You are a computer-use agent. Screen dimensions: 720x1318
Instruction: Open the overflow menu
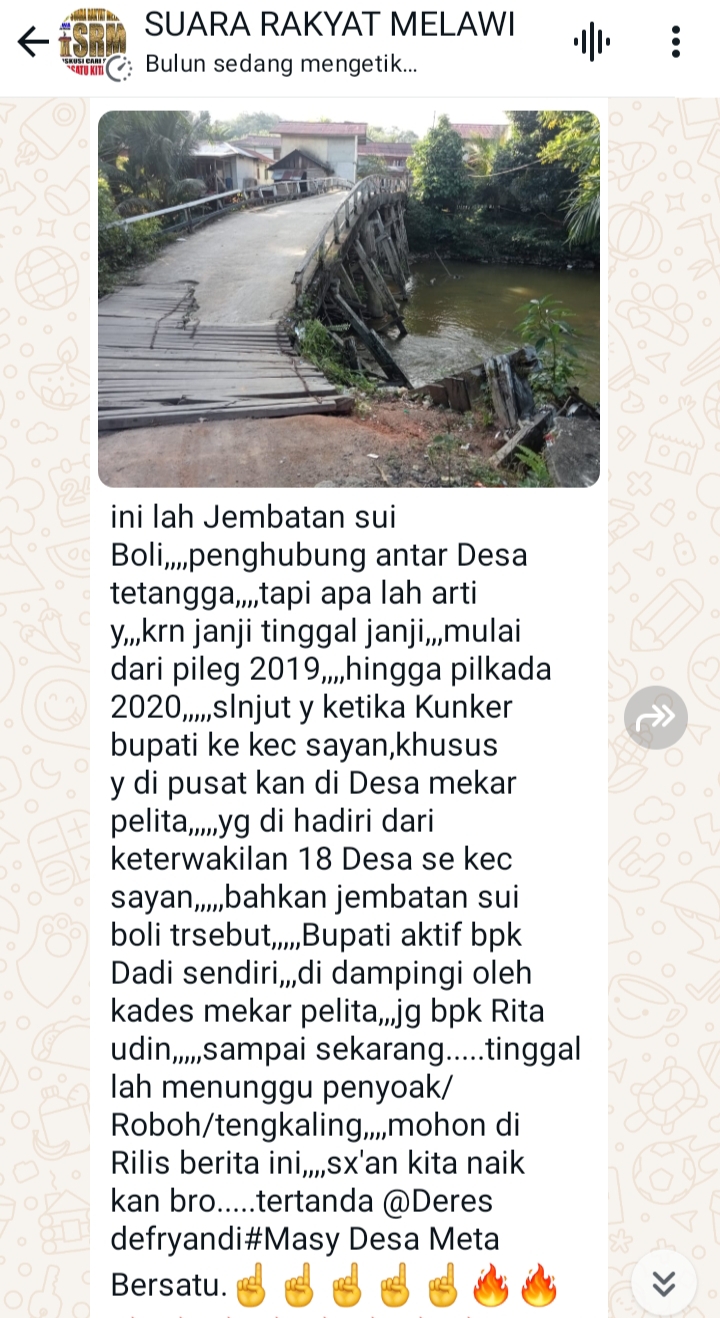(x=676, y=42)
